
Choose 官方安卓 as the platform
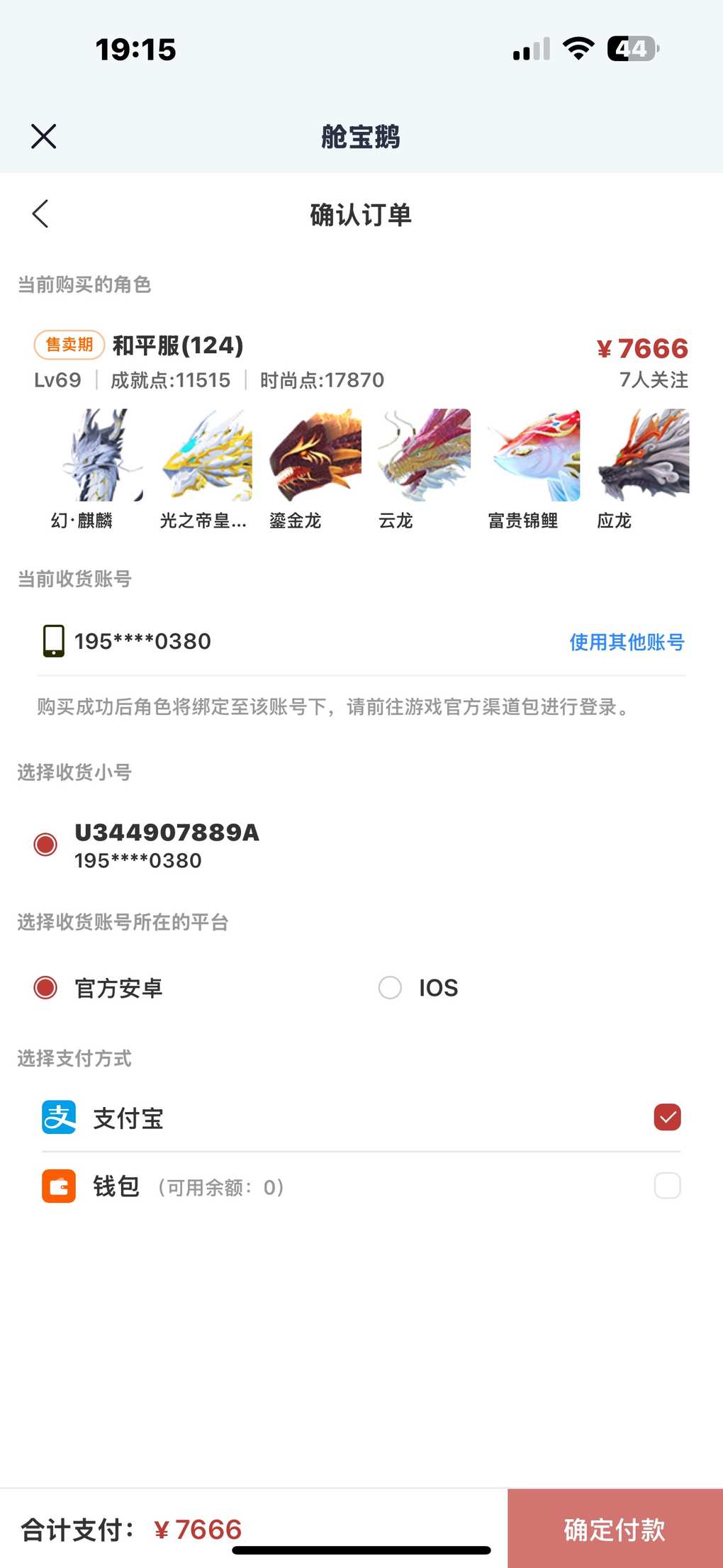[x=46, y=987]
